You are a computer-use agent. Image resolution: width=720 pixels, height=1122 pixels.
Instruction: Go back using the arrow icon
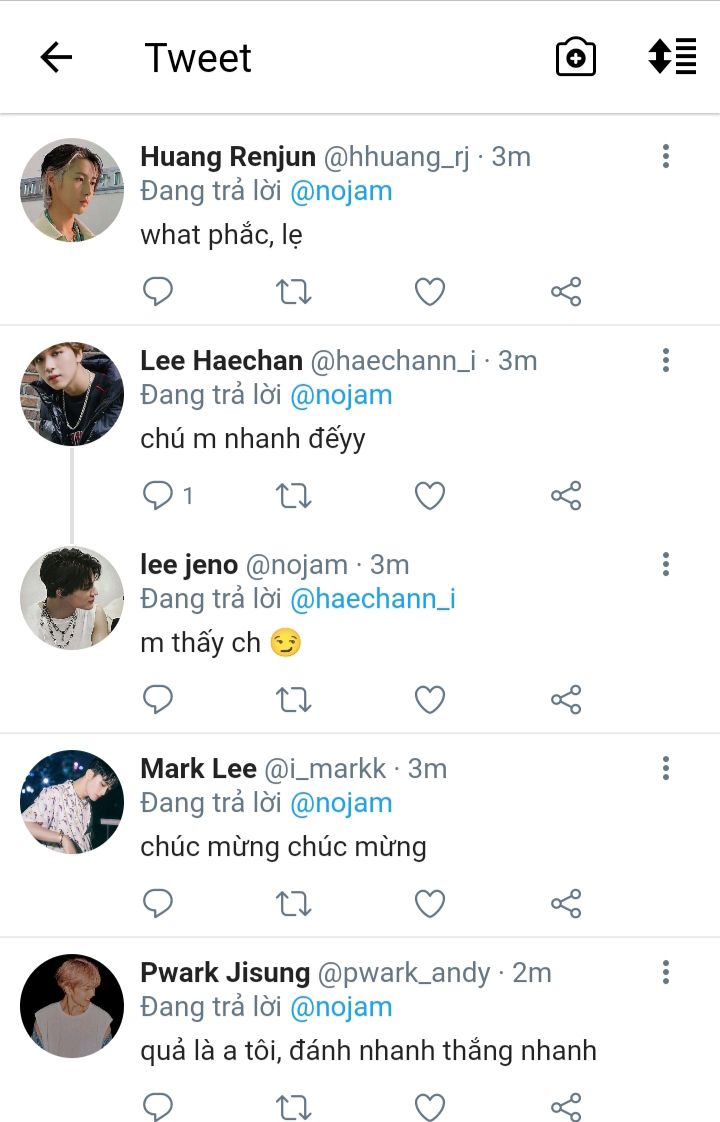click(x=56, y=58)
